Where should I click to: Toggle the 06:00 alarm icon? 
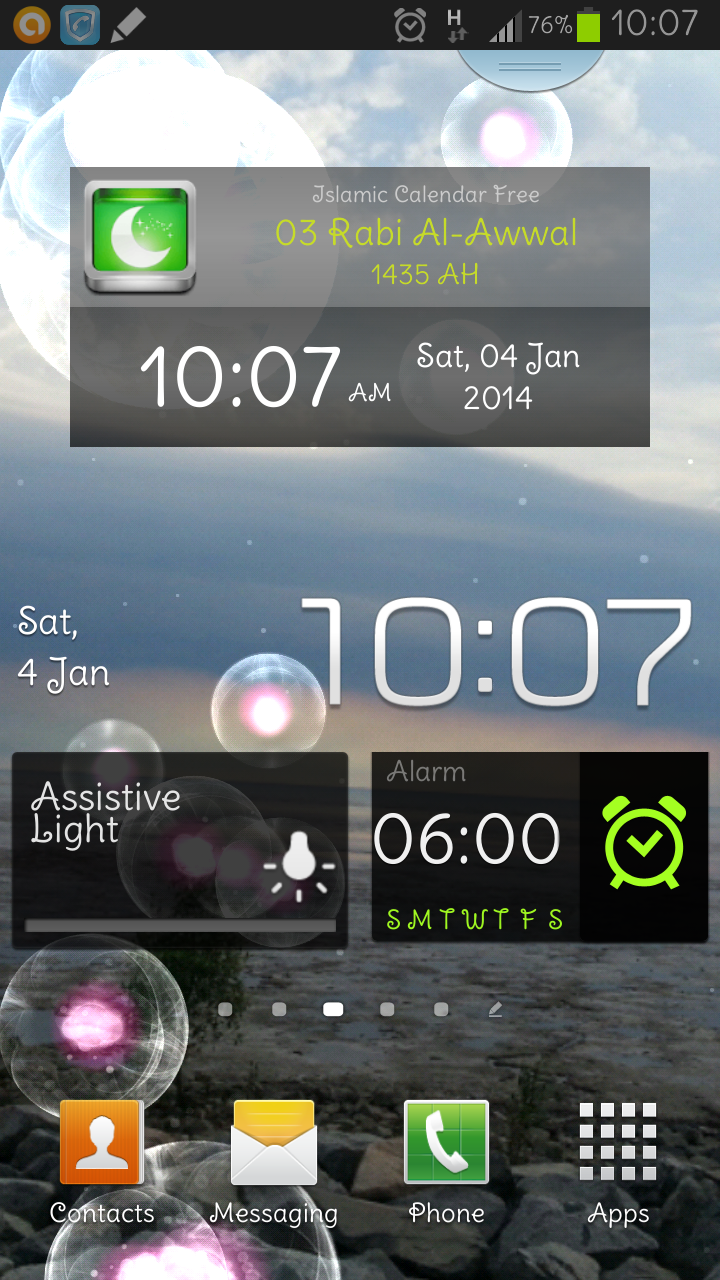coord(644,846)
